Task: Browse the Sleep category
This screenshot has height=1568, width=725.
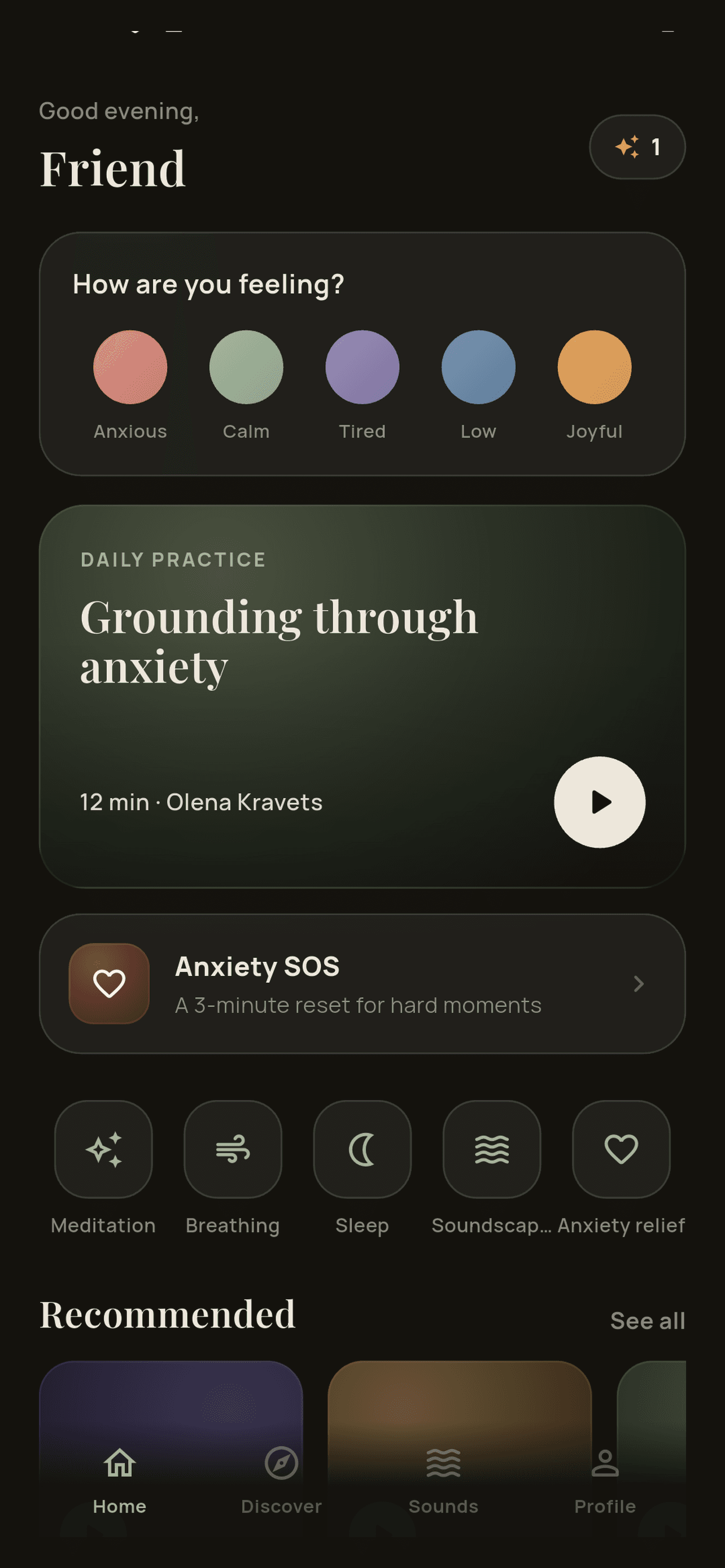Action: (362, 1149)
